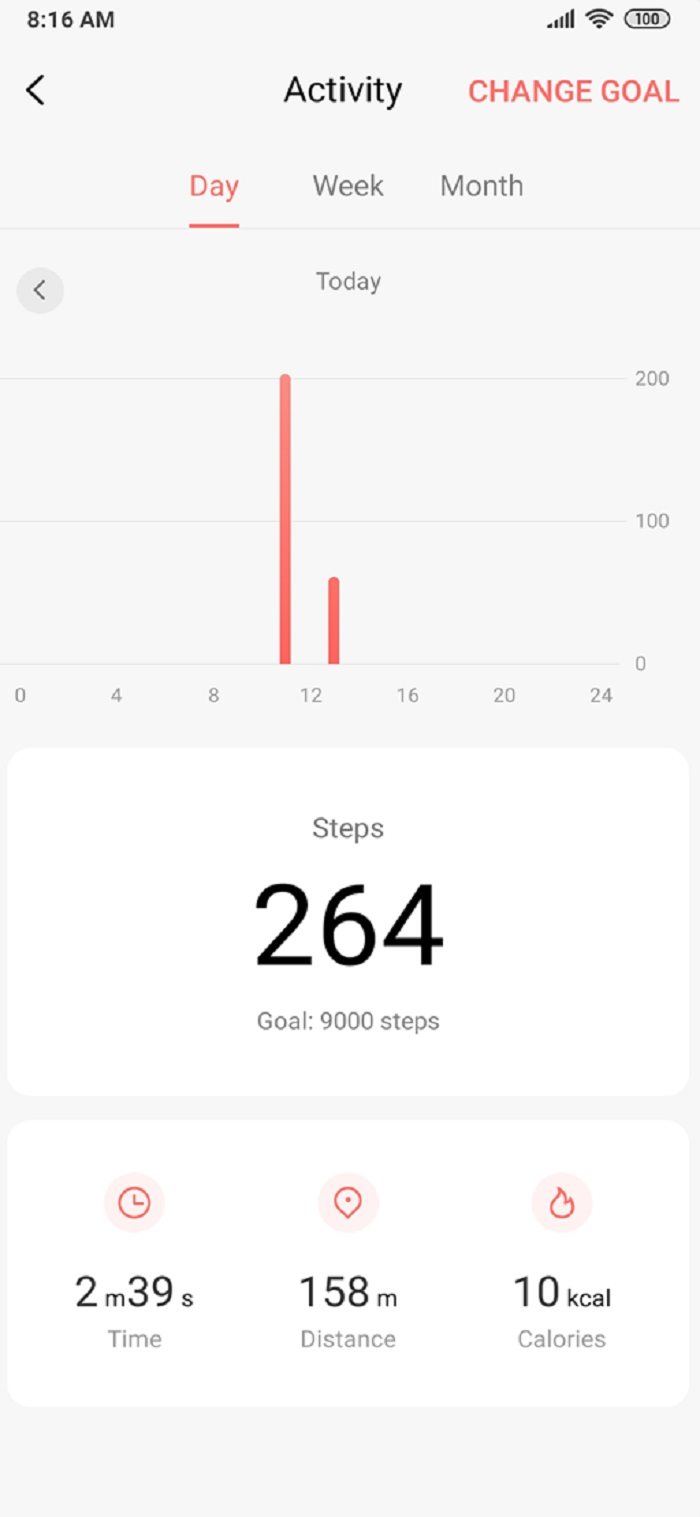Switch to the Month tab
Screen dimensions: 700x1517
tap(481, 186)
